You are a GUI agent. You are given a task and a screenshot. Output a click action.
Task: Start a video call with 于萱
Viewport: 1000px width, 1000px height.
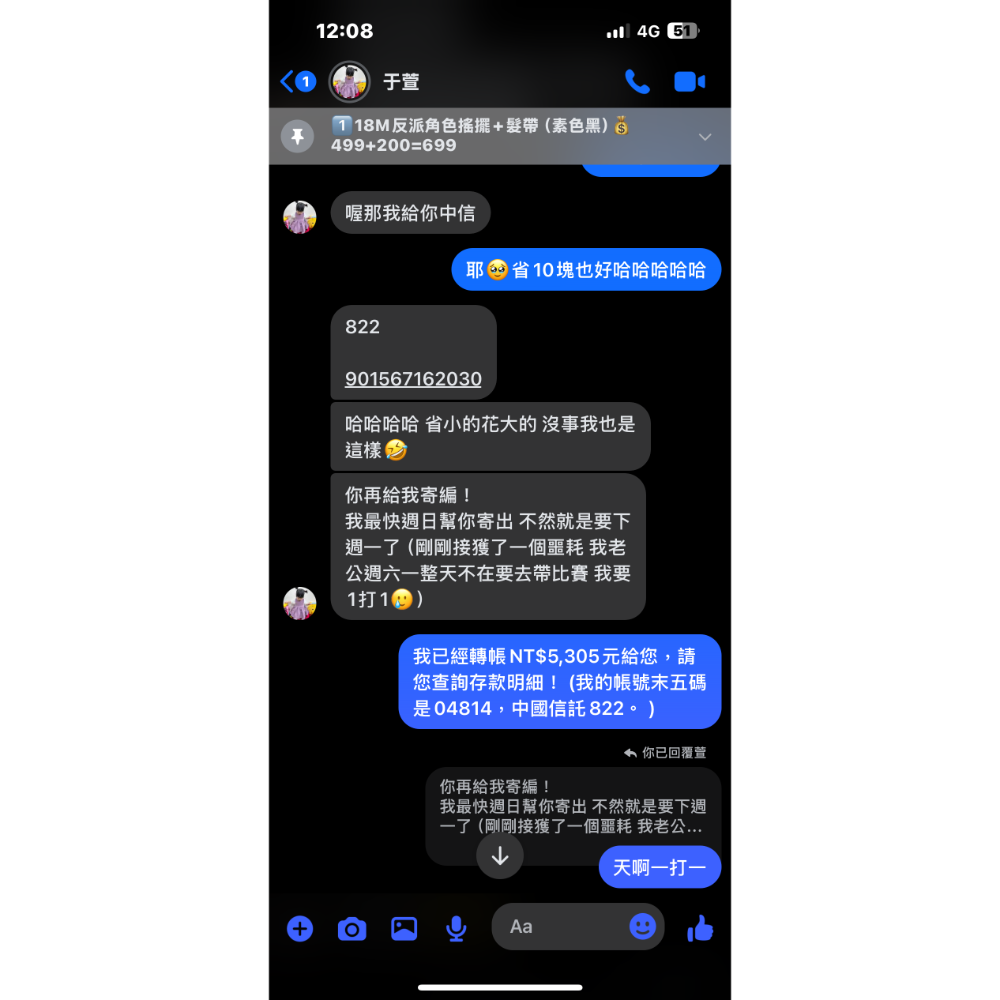click(x=690, y=82)
